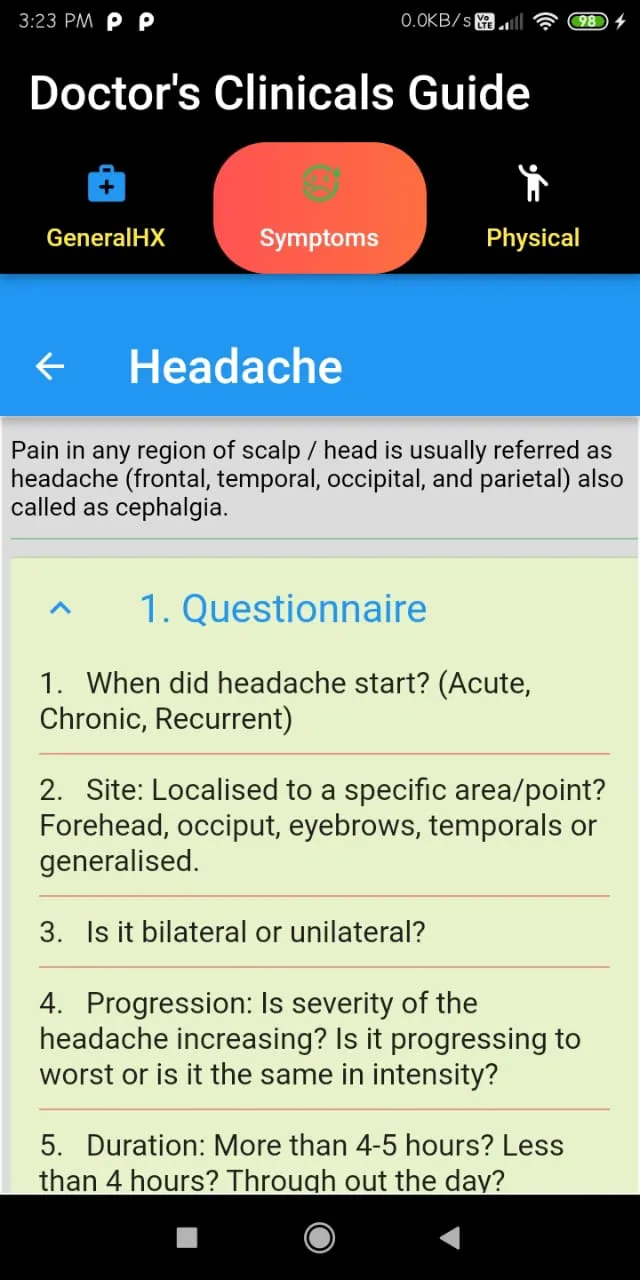This screenshot has height=1280, width=640.
Task: Select the Symptoms tab
Action: point(320,208)
